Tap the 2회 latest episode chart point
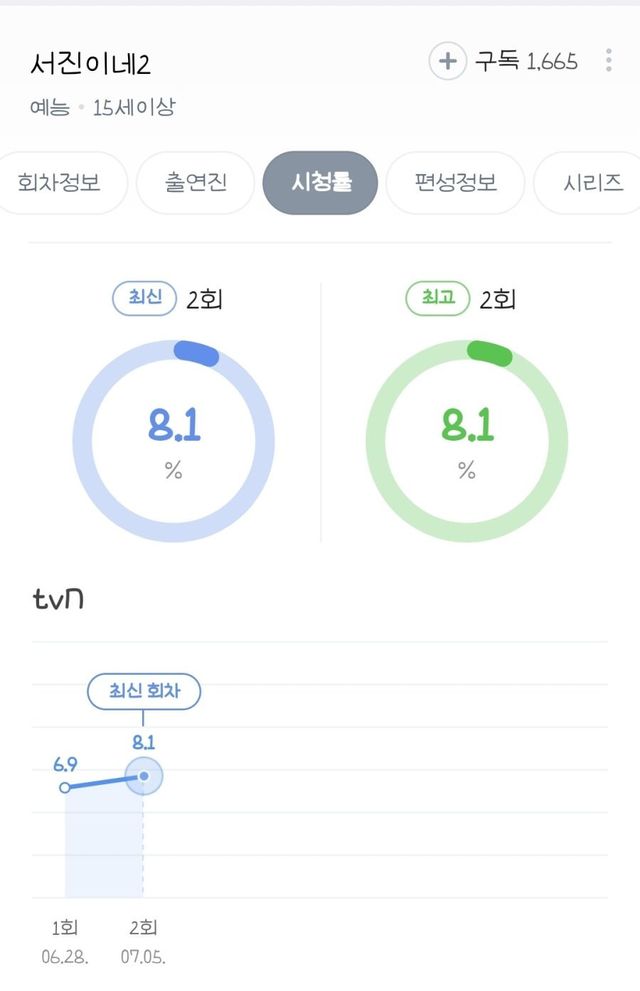640x991 pixels. click(144, 776)
